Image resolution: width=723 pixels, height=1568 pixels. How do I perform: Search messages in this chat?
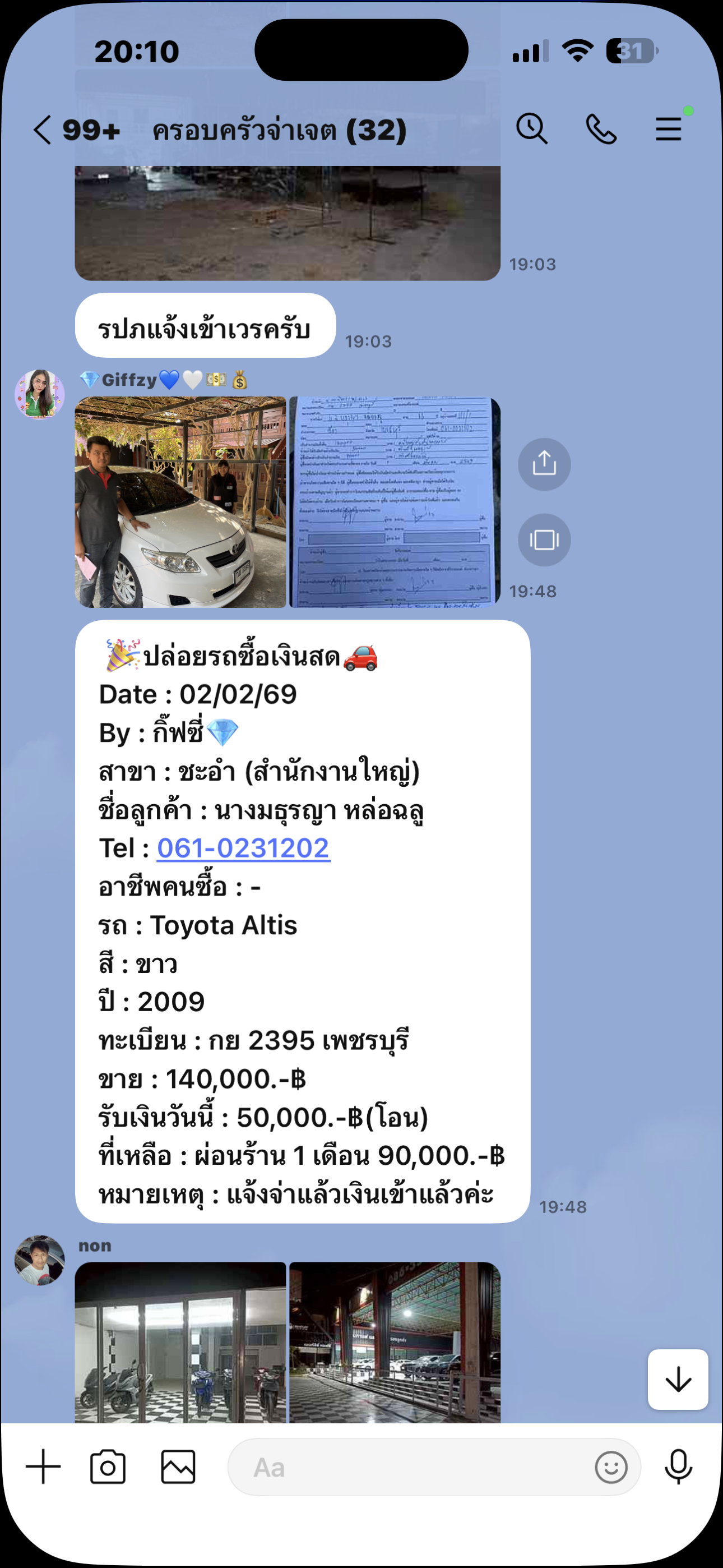[x=531, y=129]
